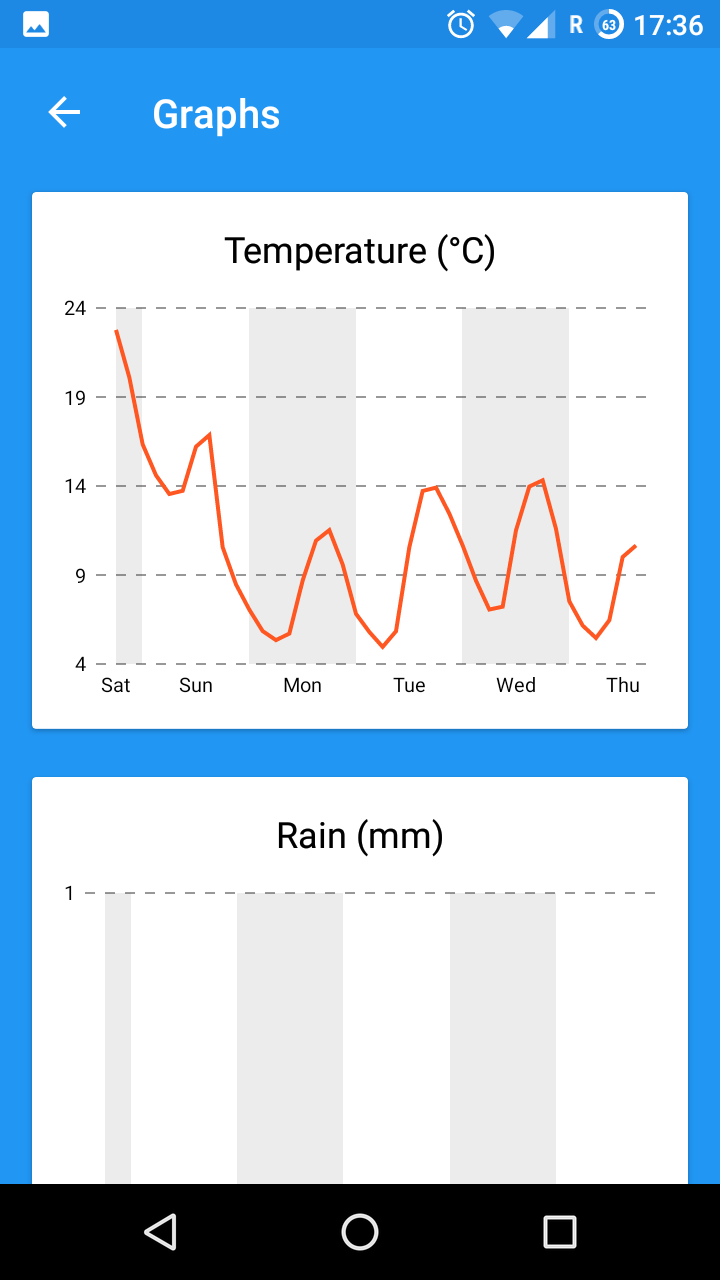The width and height of the screenshot is (720, 1280).
Task: Tap the system back button
Action: [160, 1231]
